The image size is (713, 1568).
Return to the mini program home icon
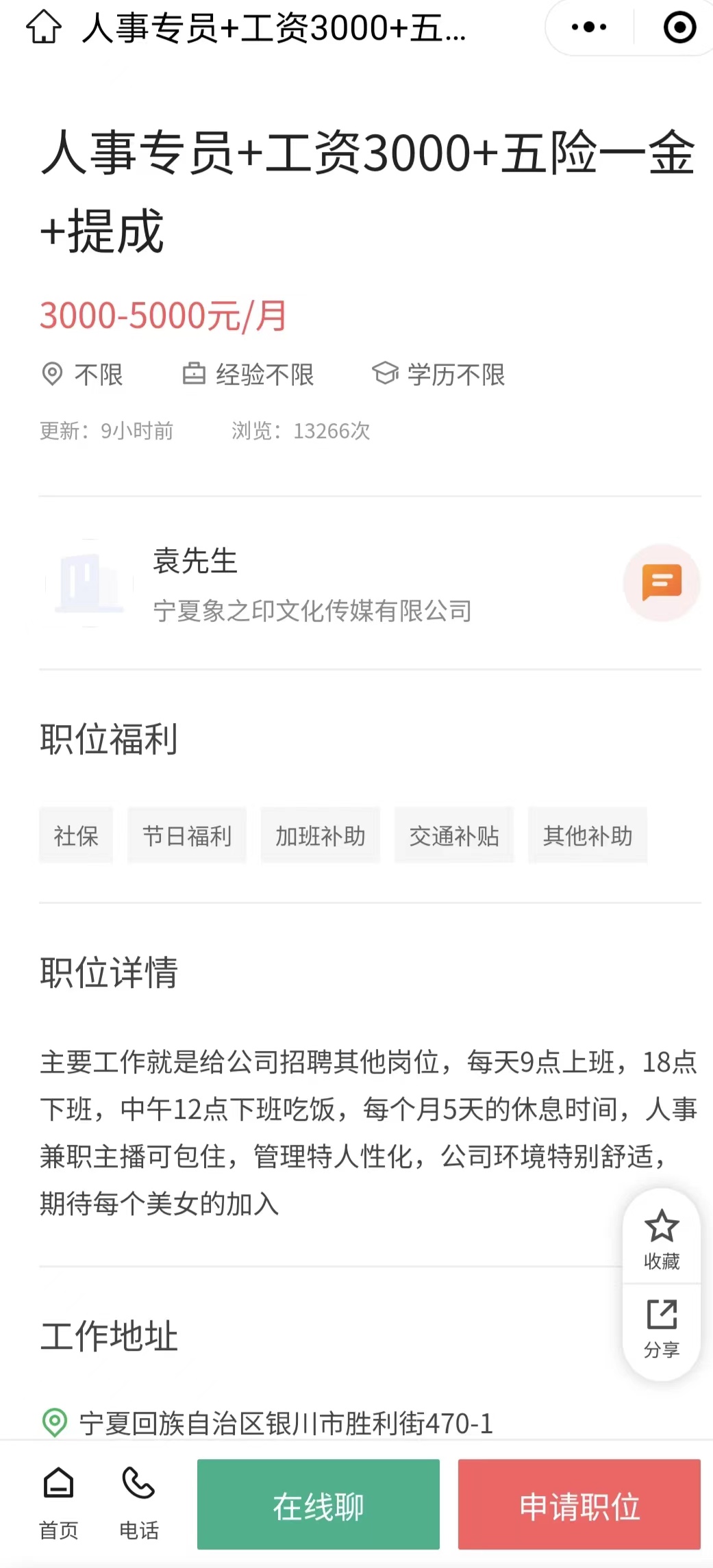[44, 27]
